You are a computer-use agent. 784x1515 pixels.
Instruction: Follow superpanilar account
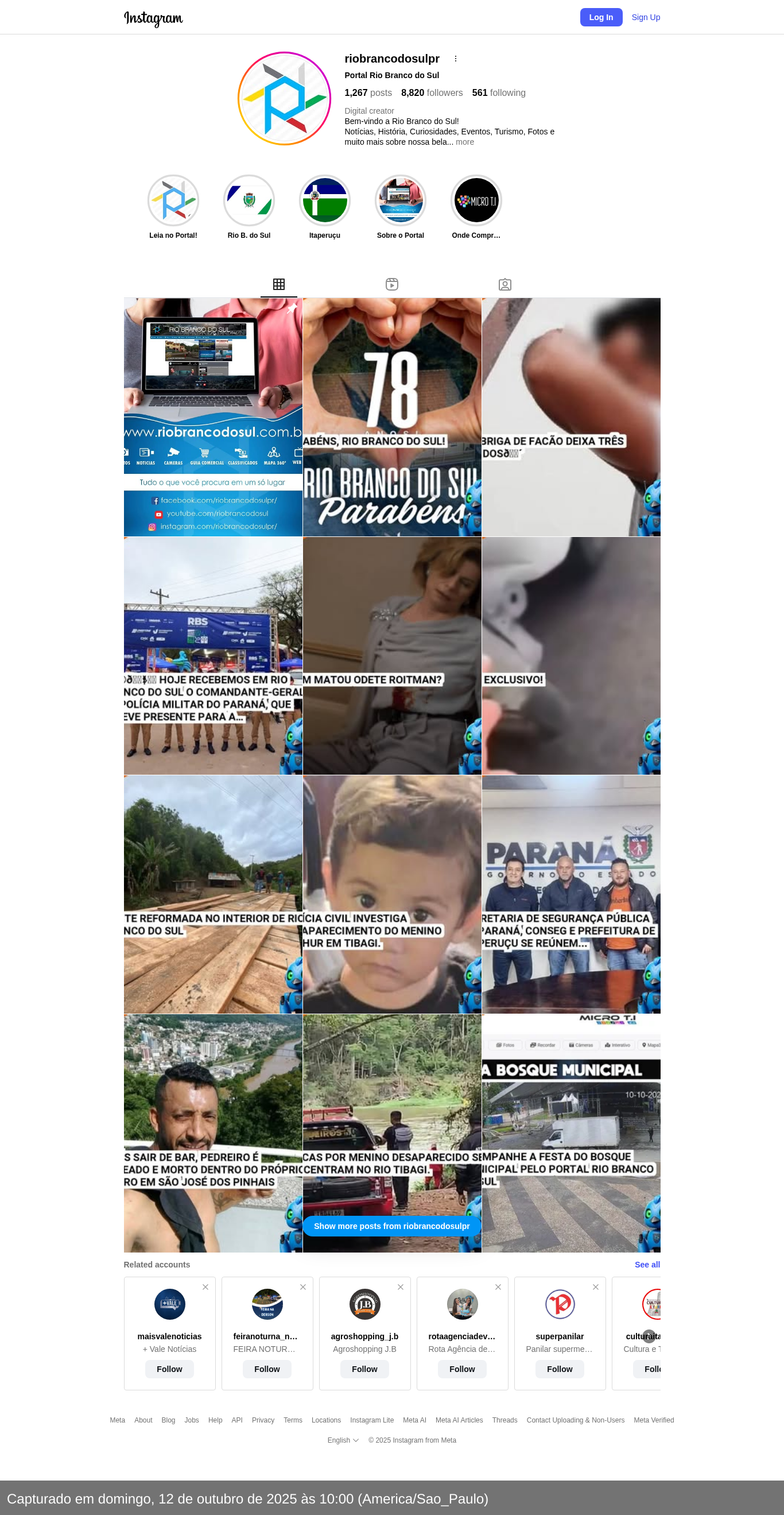[x=560, y=1369]
